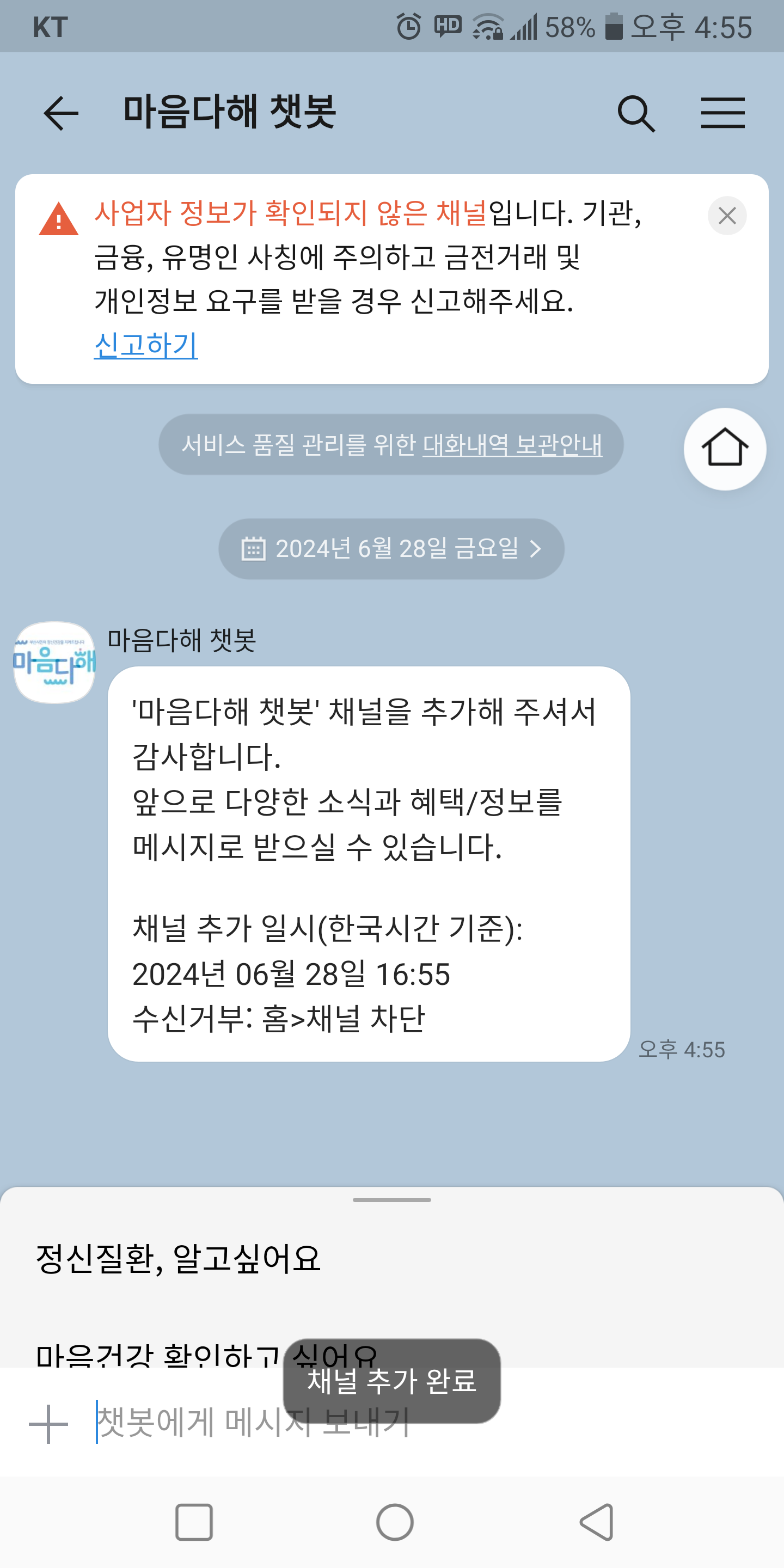Viewport: 784px width, 1568px height.
Task: Open the channel home button
Action: point(724,449)
